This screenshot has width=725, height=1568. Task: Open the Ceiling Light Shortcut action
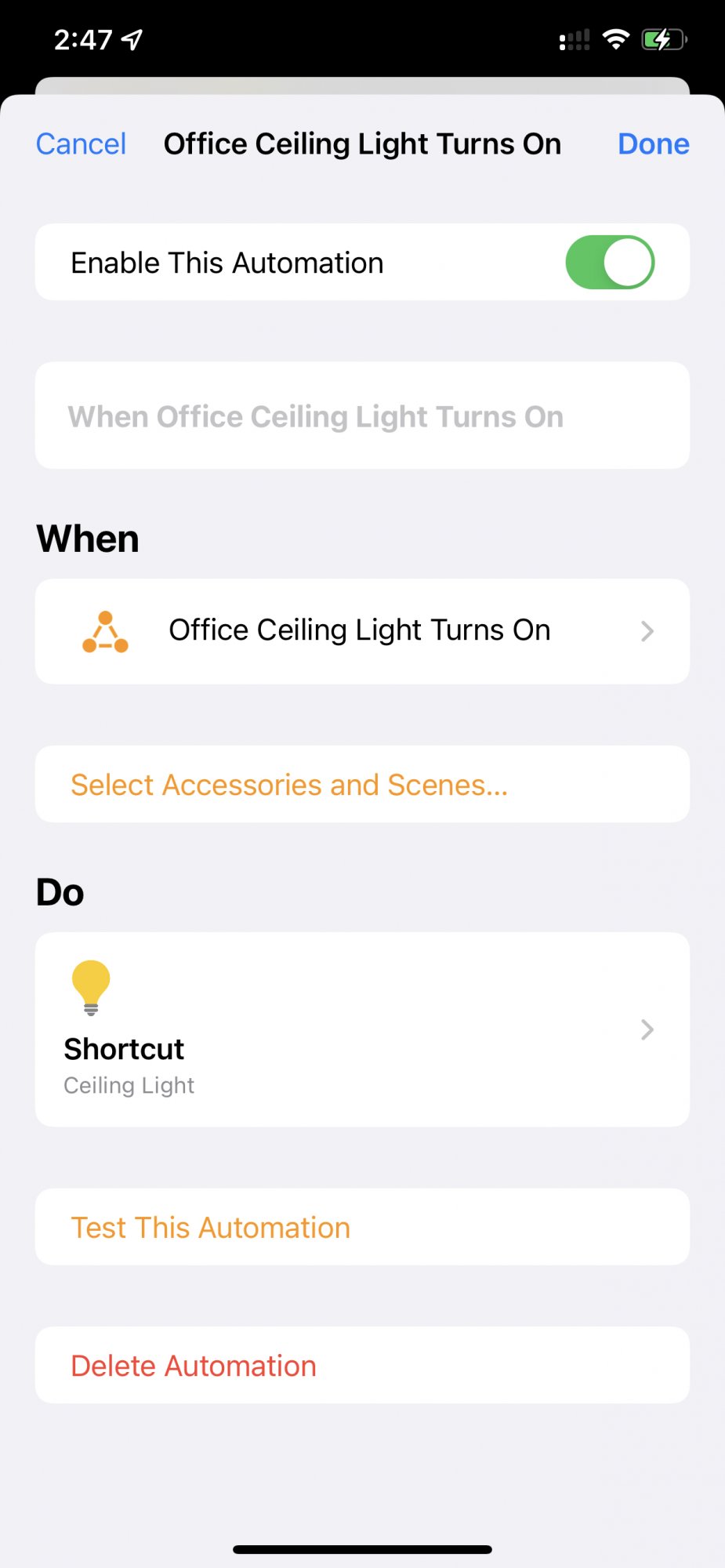[362, 1029]
